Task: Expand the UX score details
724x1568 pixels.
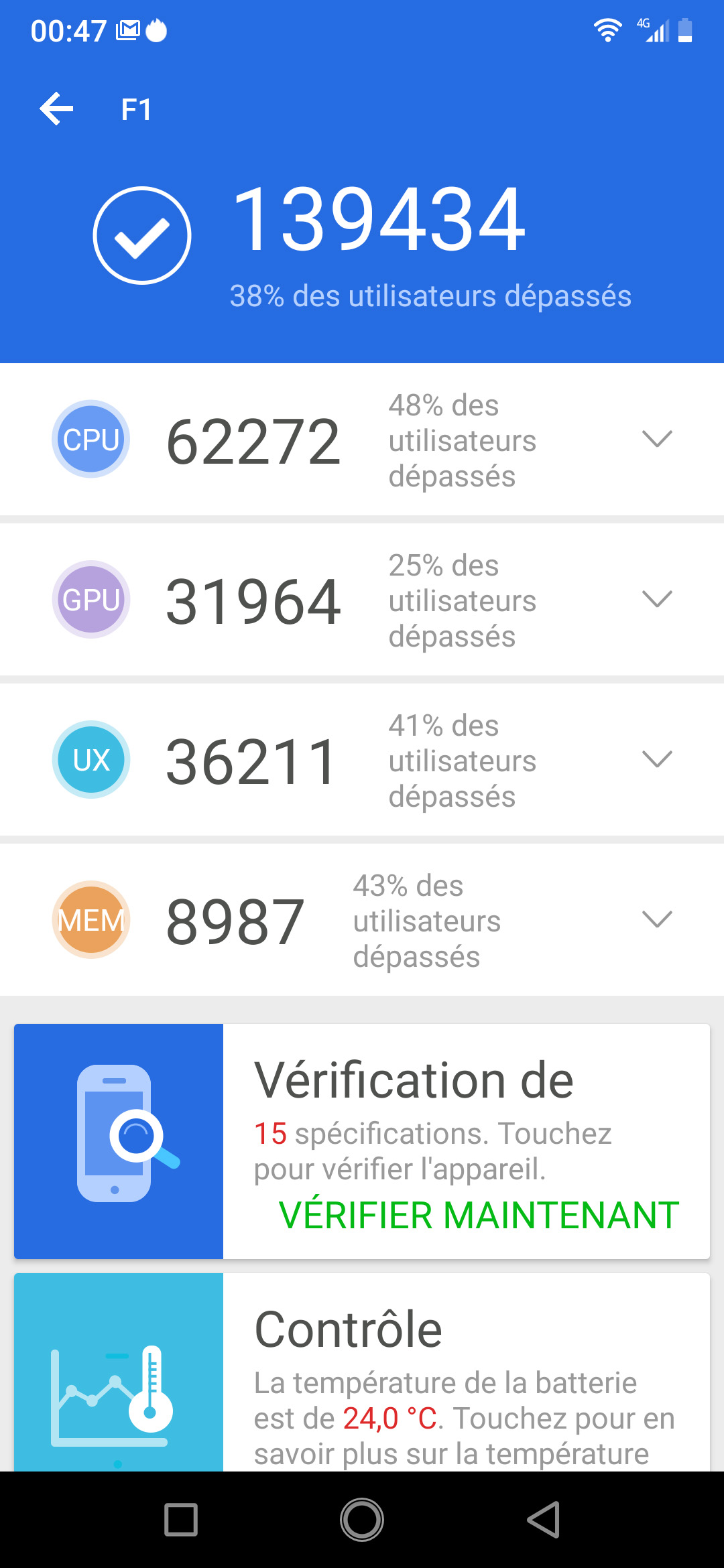Action: 656,759
